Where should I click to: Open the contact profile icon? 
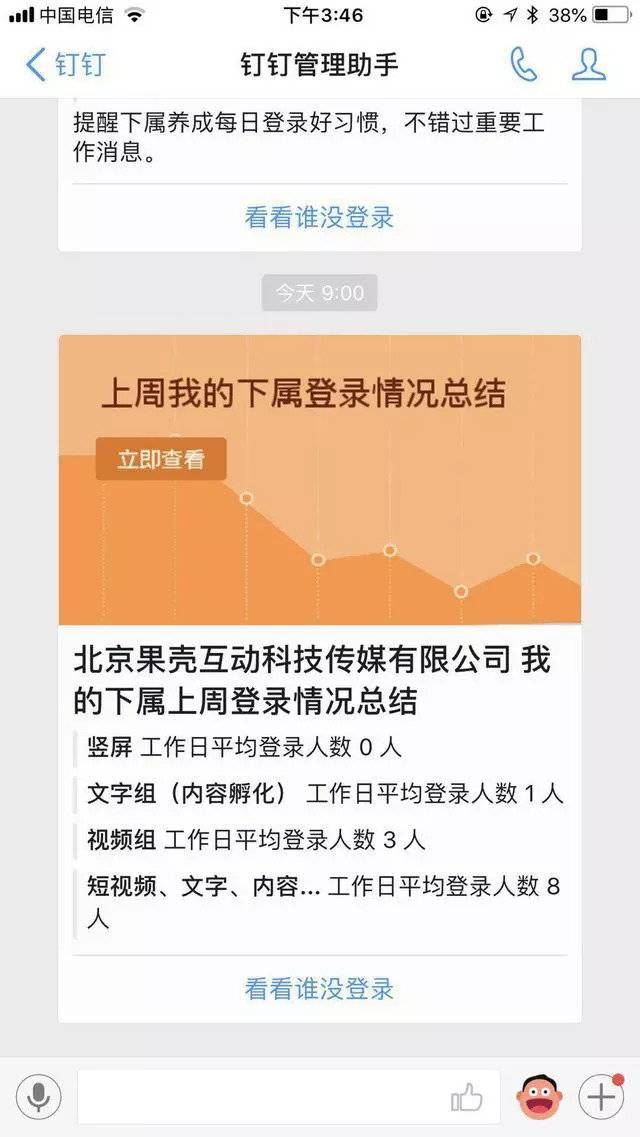pos(589,65)
